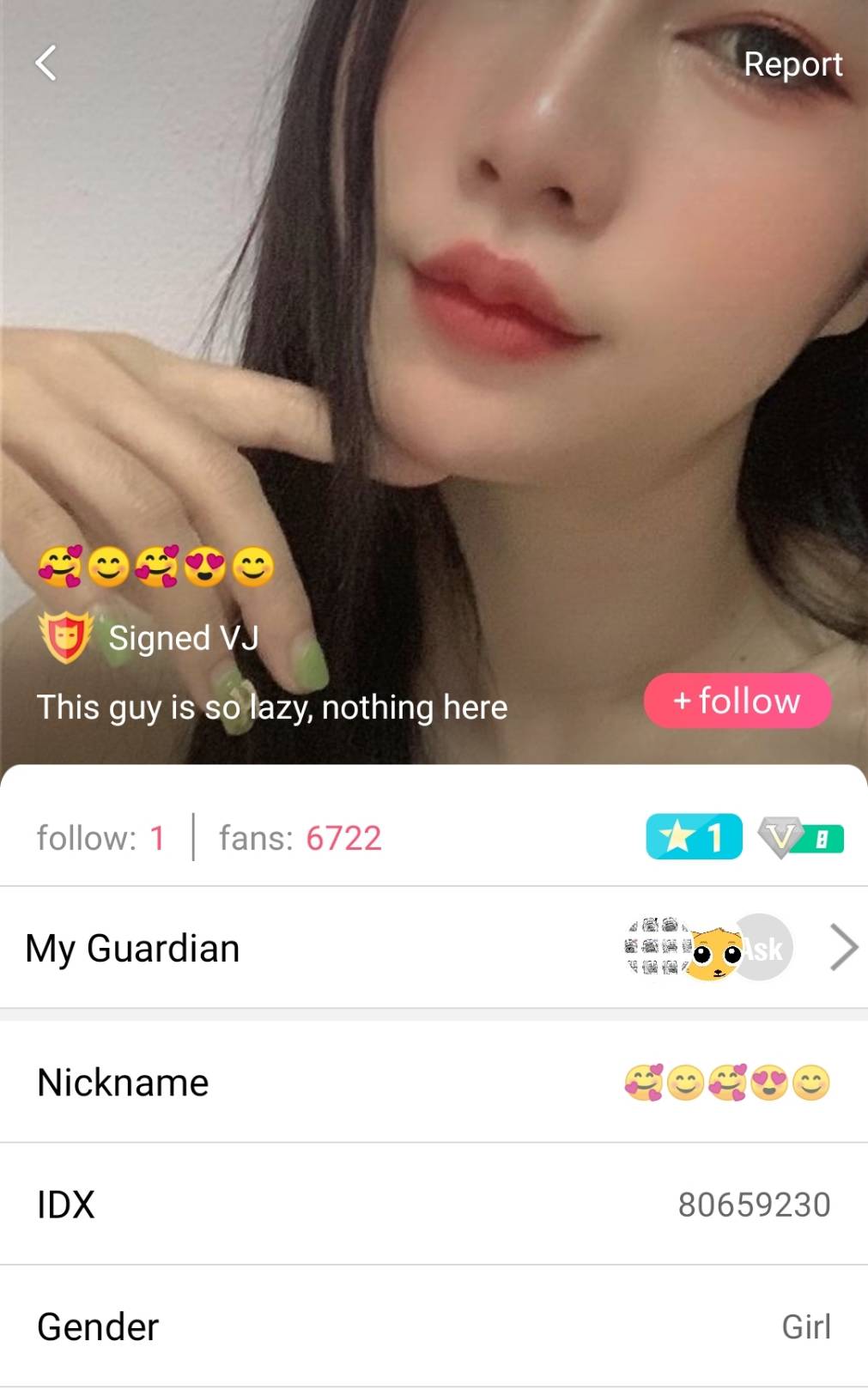View the fans count list
Screen dimensions: 868x1390
(x=300, y=838)
